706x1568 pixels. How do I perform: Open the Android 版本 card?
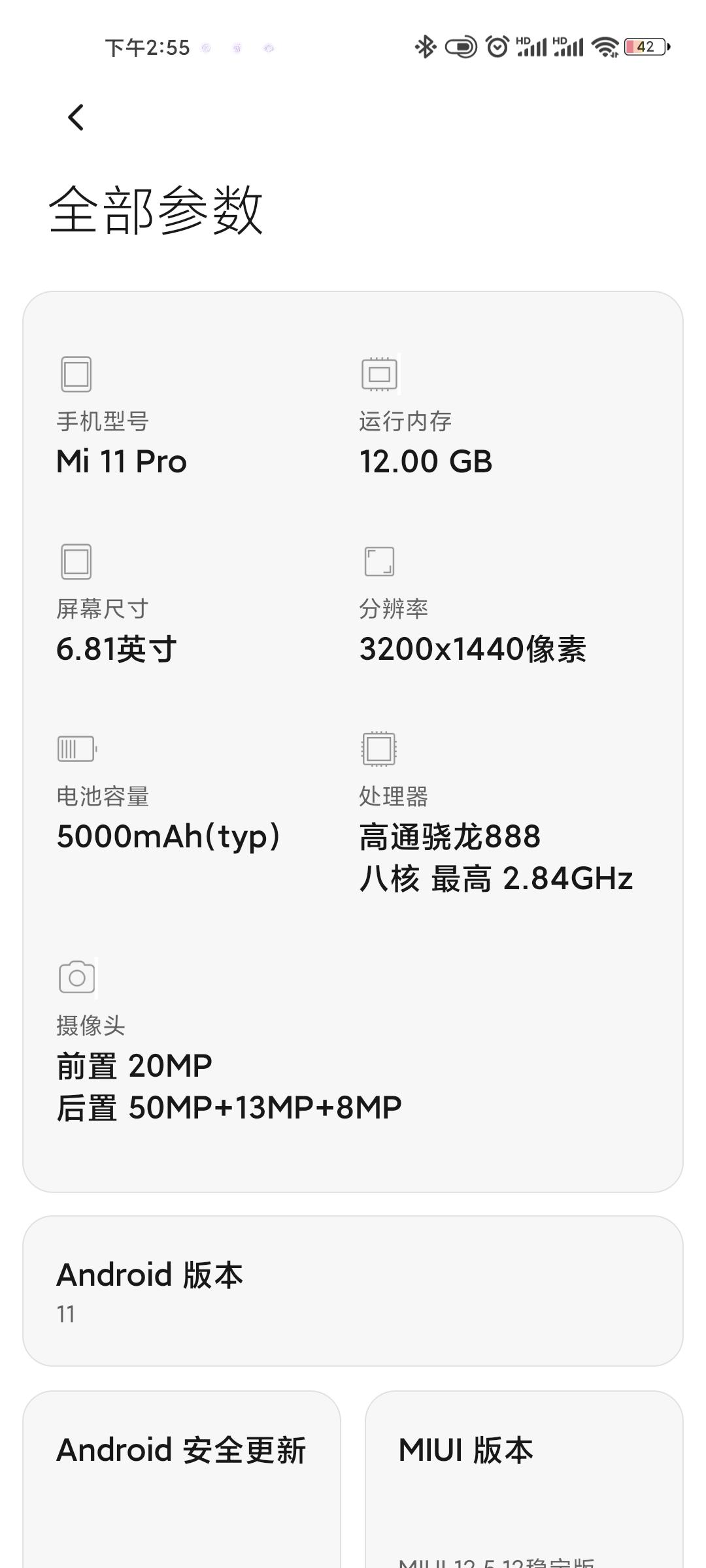(353, 1290)
